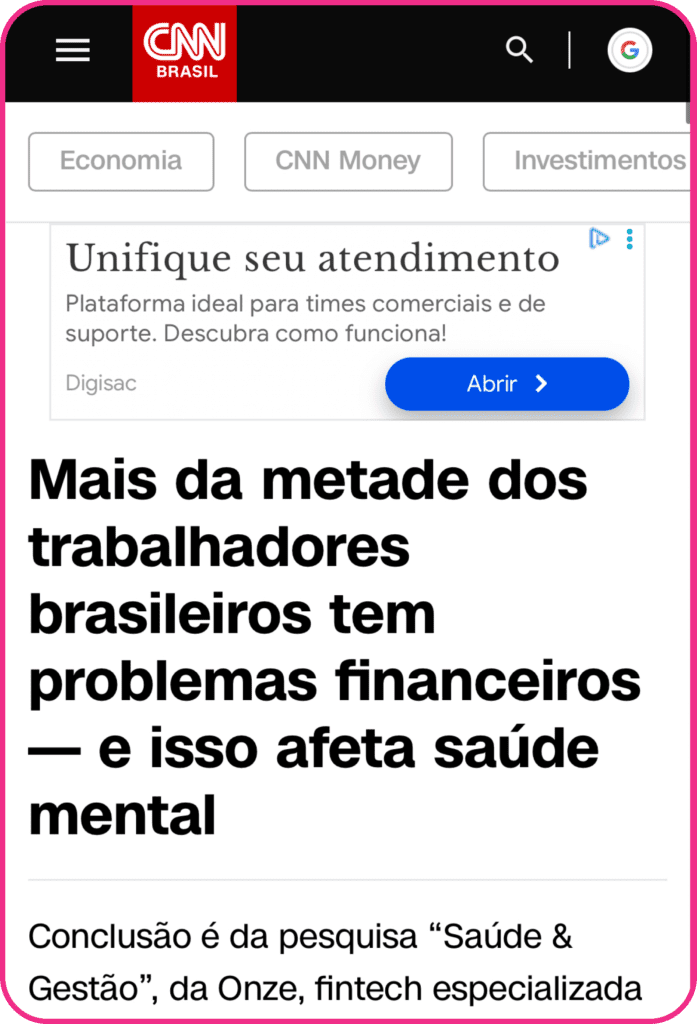Viewport: 697px width, 1024px height.
Task: Sign in with the Google account icon
Action: (629, 51)
